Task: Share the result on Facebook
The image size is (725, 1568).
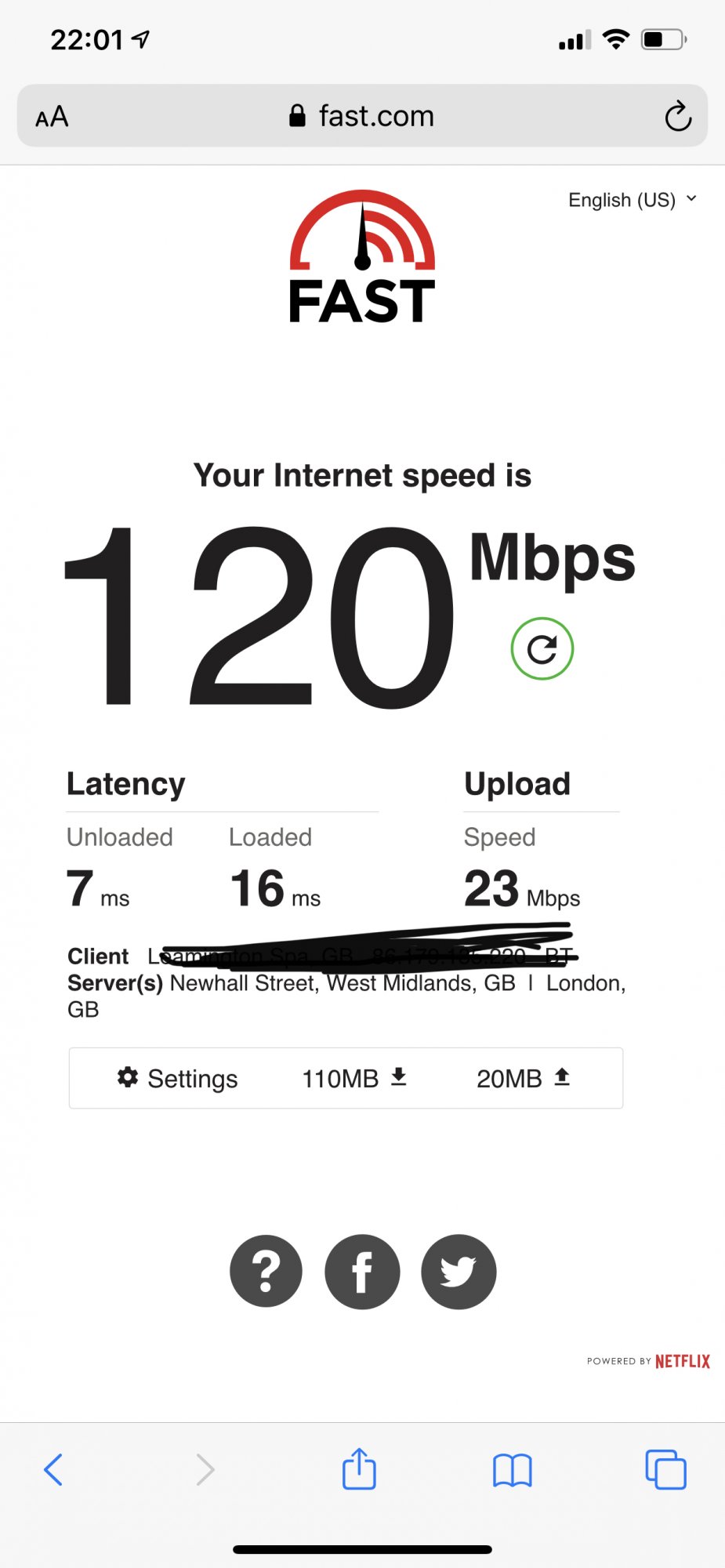Action: 362,1272
